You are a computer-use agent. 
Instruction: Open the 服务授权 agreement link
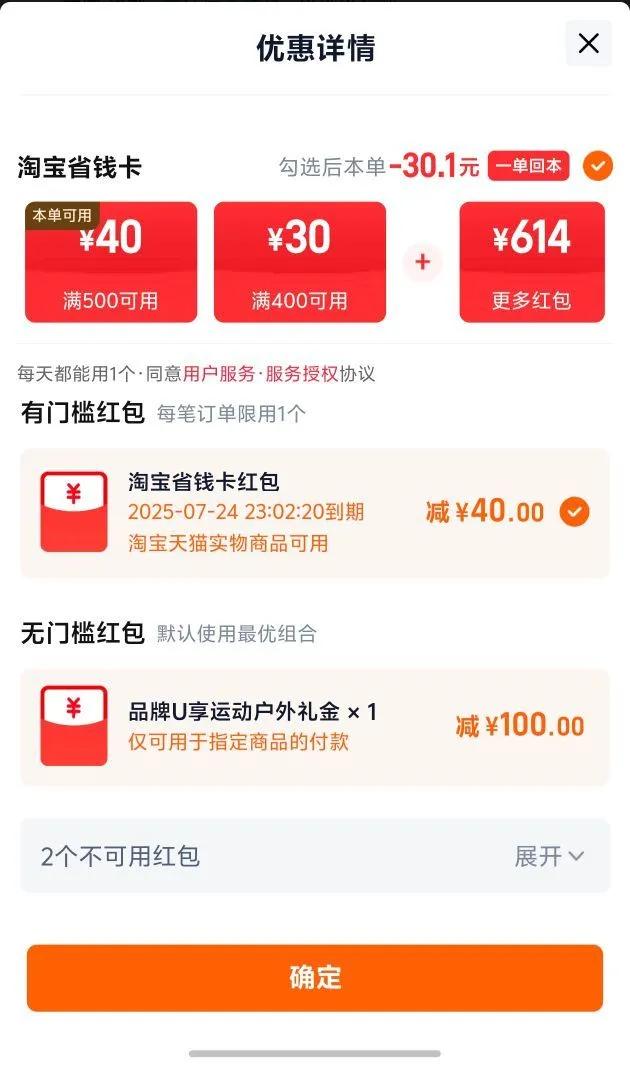point(302,374)
